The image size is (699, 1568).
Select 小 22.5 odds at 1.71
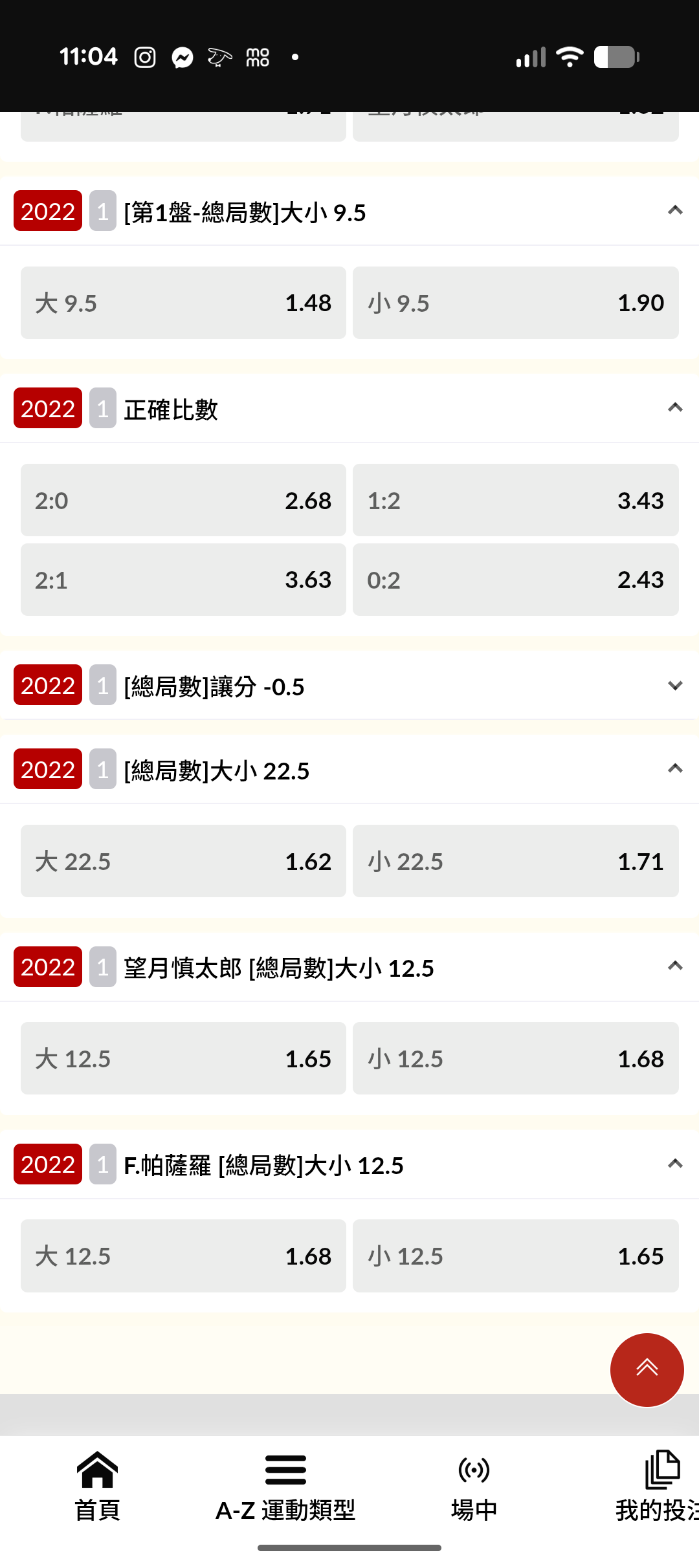point(516,861)
